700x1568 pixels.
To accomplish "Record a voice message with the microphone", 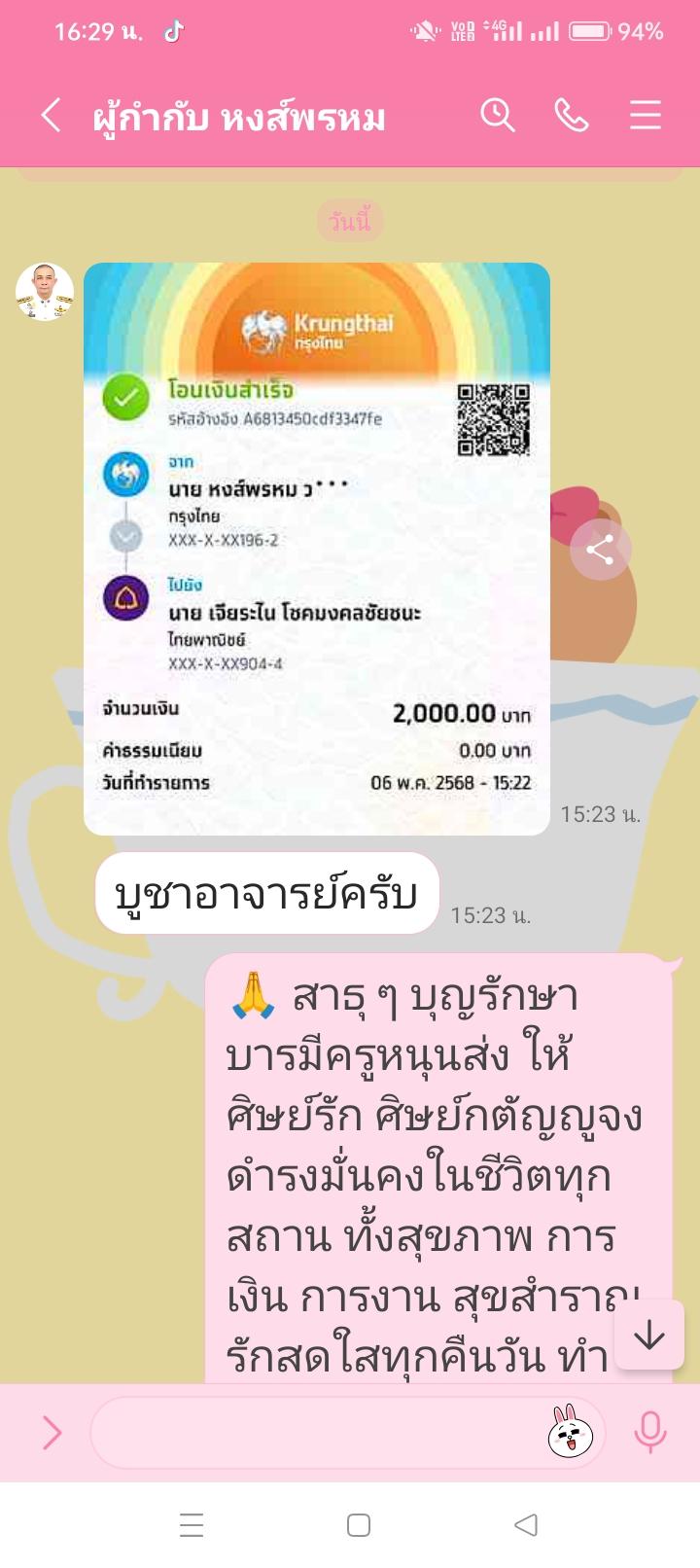I will coord(649,1432).
